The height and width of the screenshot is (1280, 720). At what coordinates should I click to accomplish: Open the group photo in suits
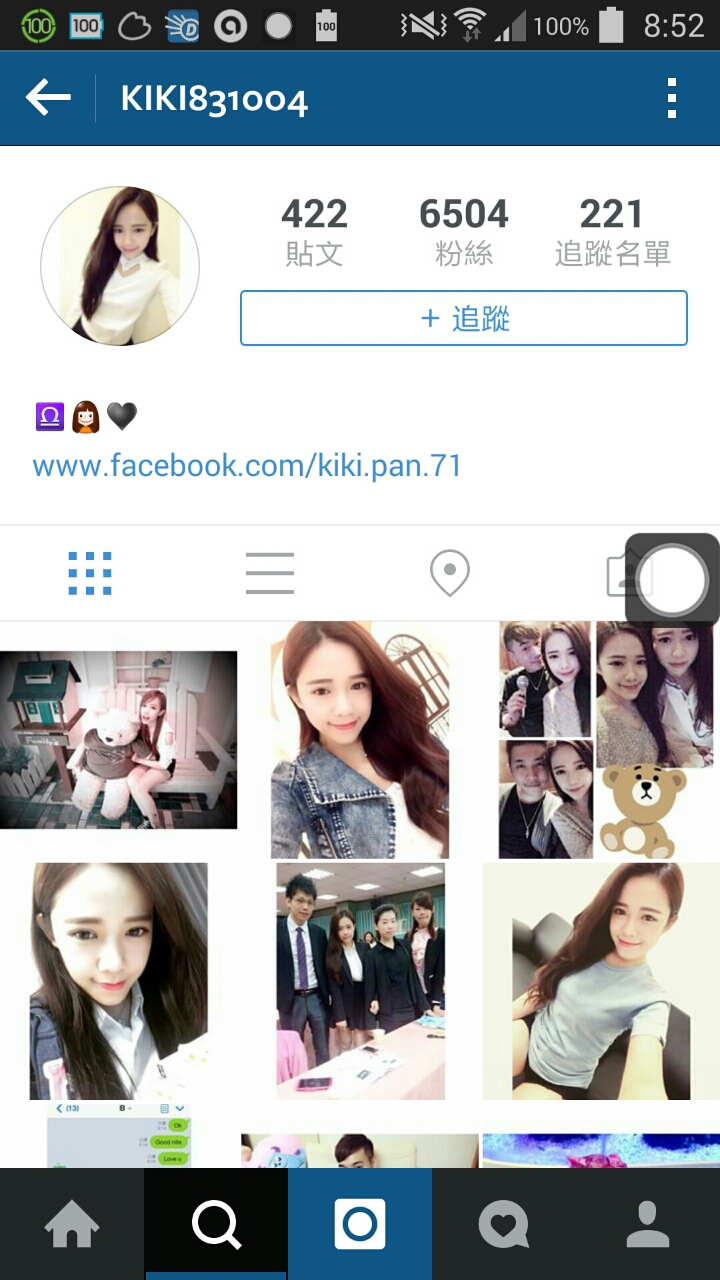pyautogui.click(x=360, y=981)
